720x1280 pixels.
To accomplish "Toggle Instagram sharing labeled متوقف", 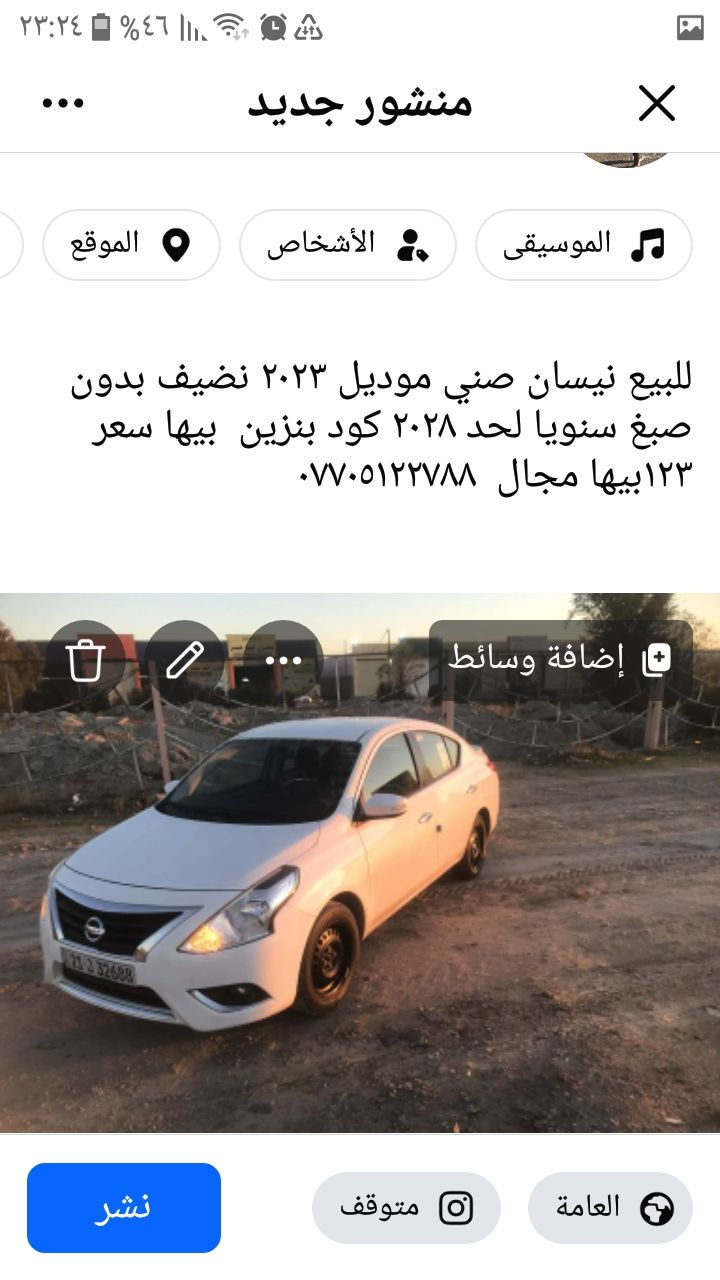I will pos(406,1208).
